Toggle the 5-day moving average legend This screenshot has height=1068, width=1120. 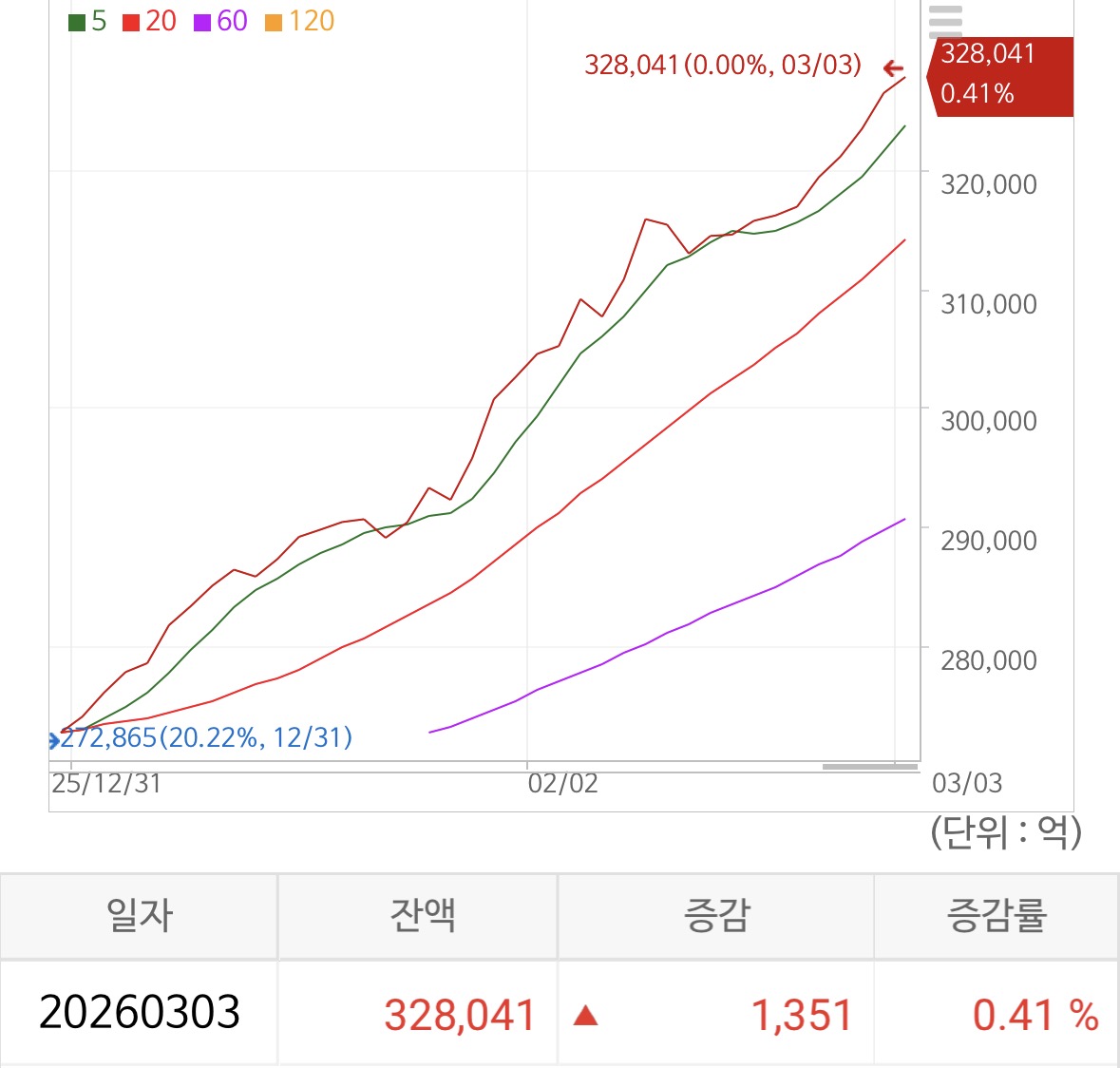click(87, 22)
